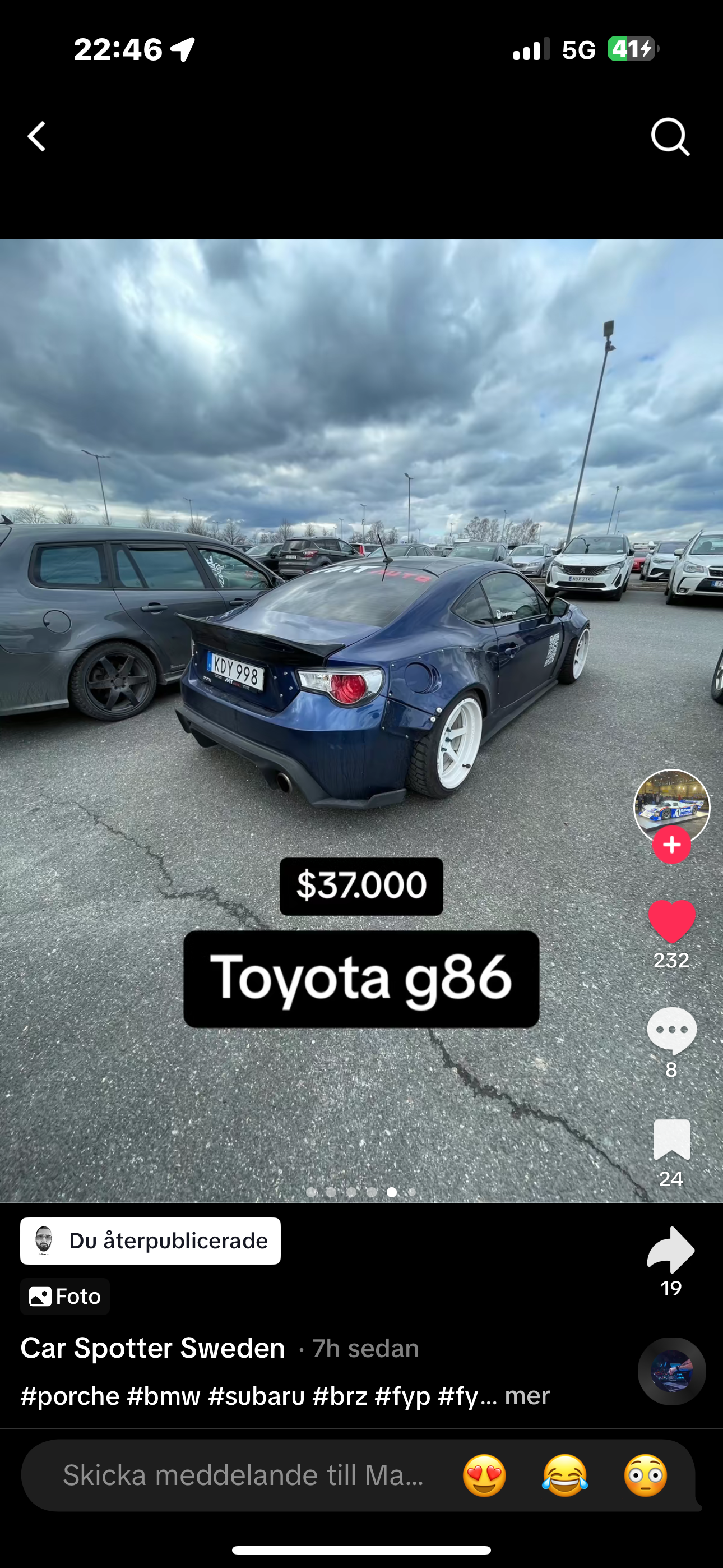
Task: Open the comments bubble
Action: click(672, 1031)
